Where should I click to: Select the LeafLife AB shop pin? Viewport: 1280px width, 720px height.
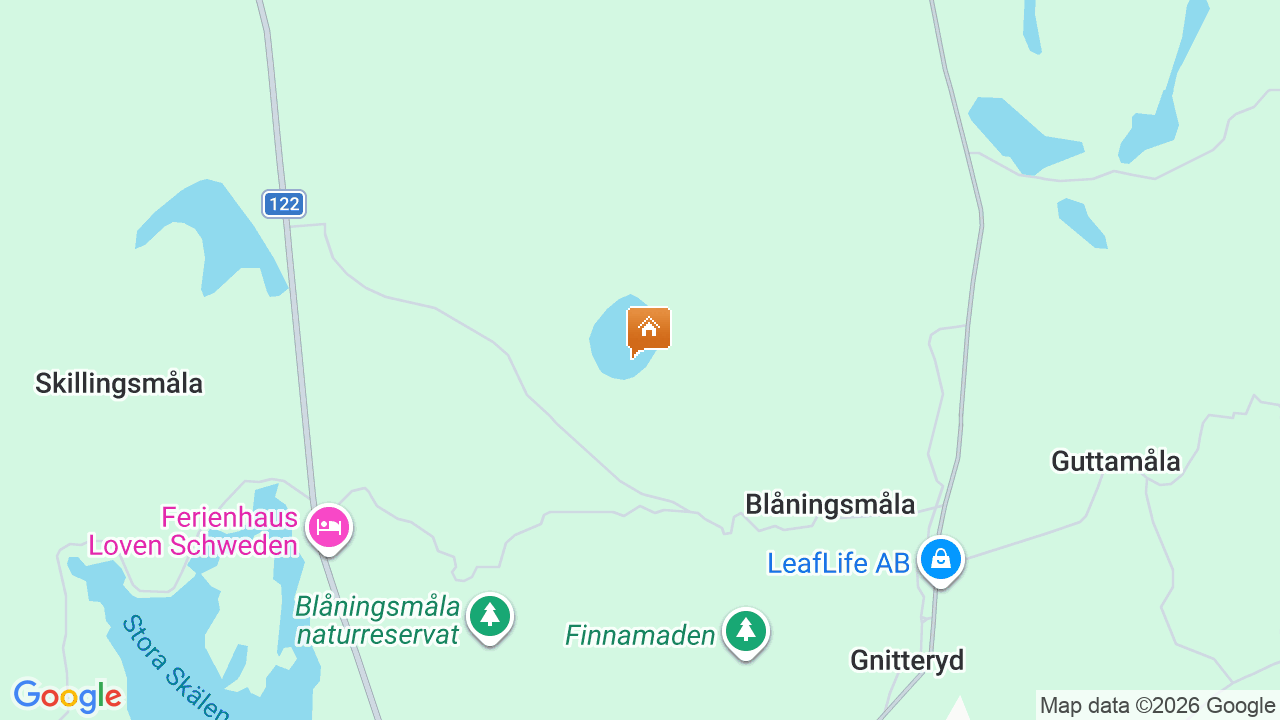(941, 560)
